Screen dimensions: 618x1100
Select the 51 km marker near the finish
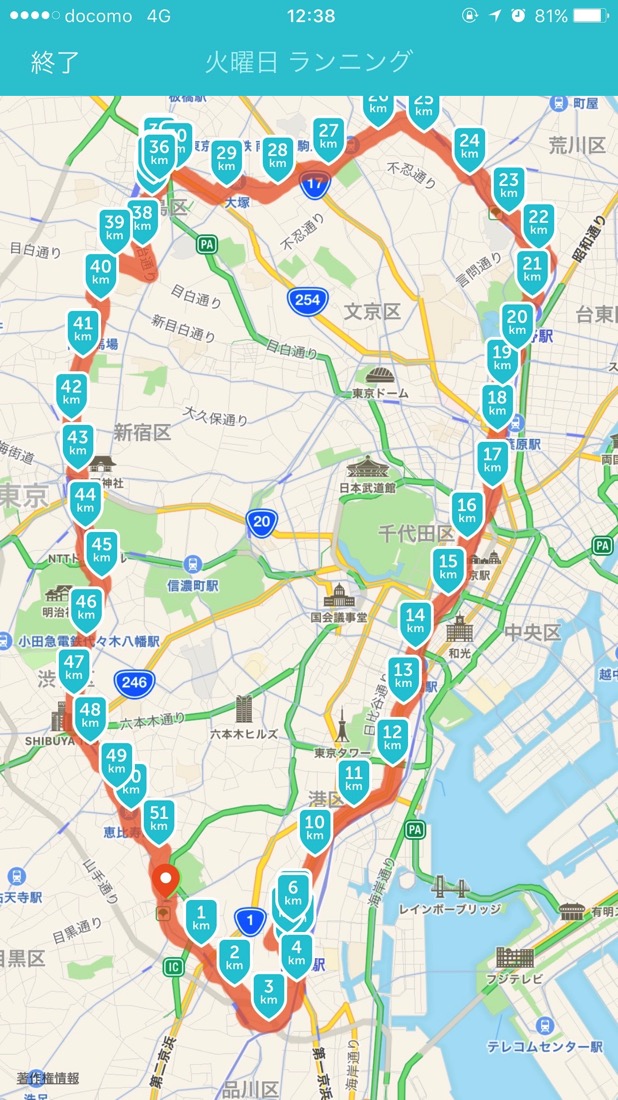[158, 819]
